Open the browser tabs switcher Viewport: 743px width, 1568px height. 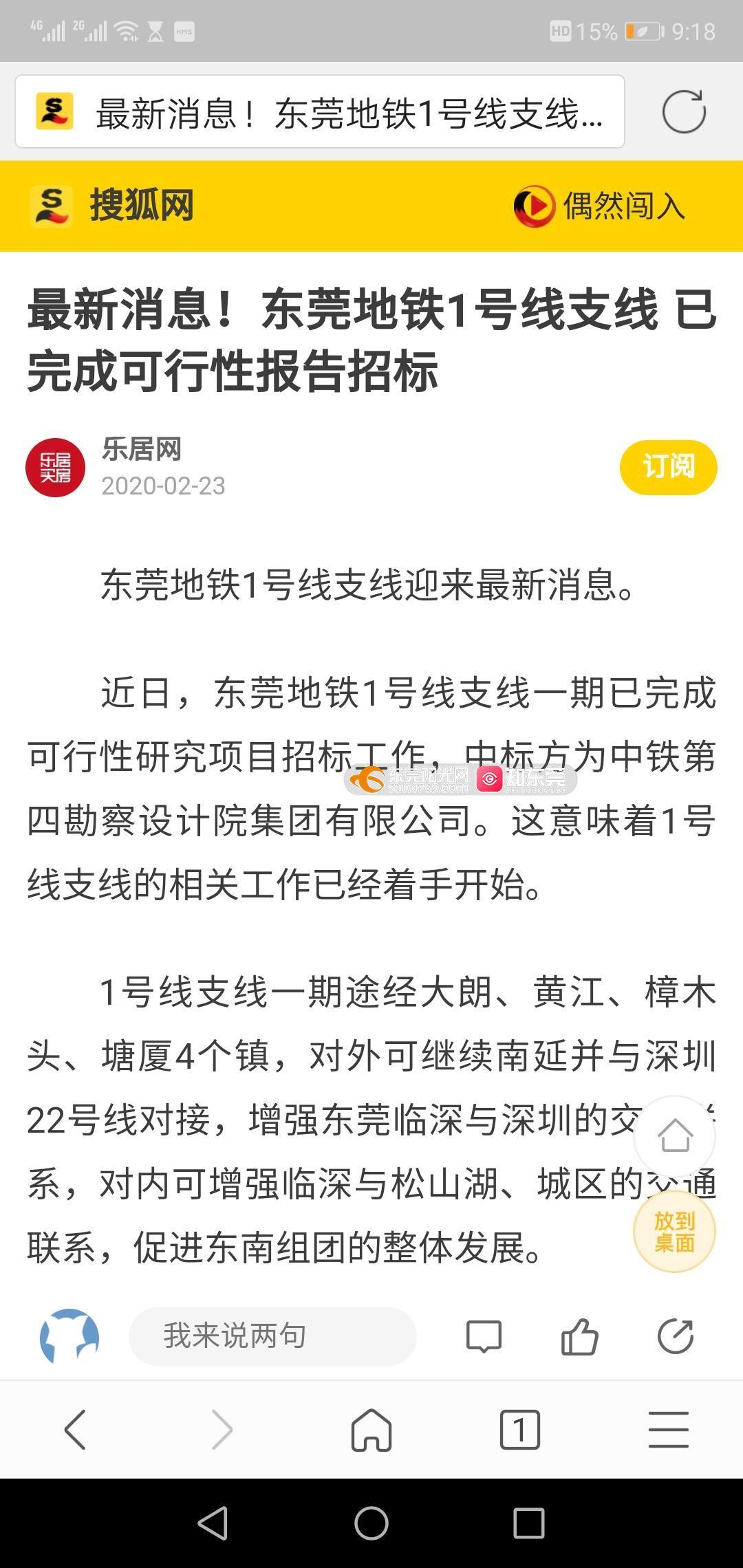519,1430
